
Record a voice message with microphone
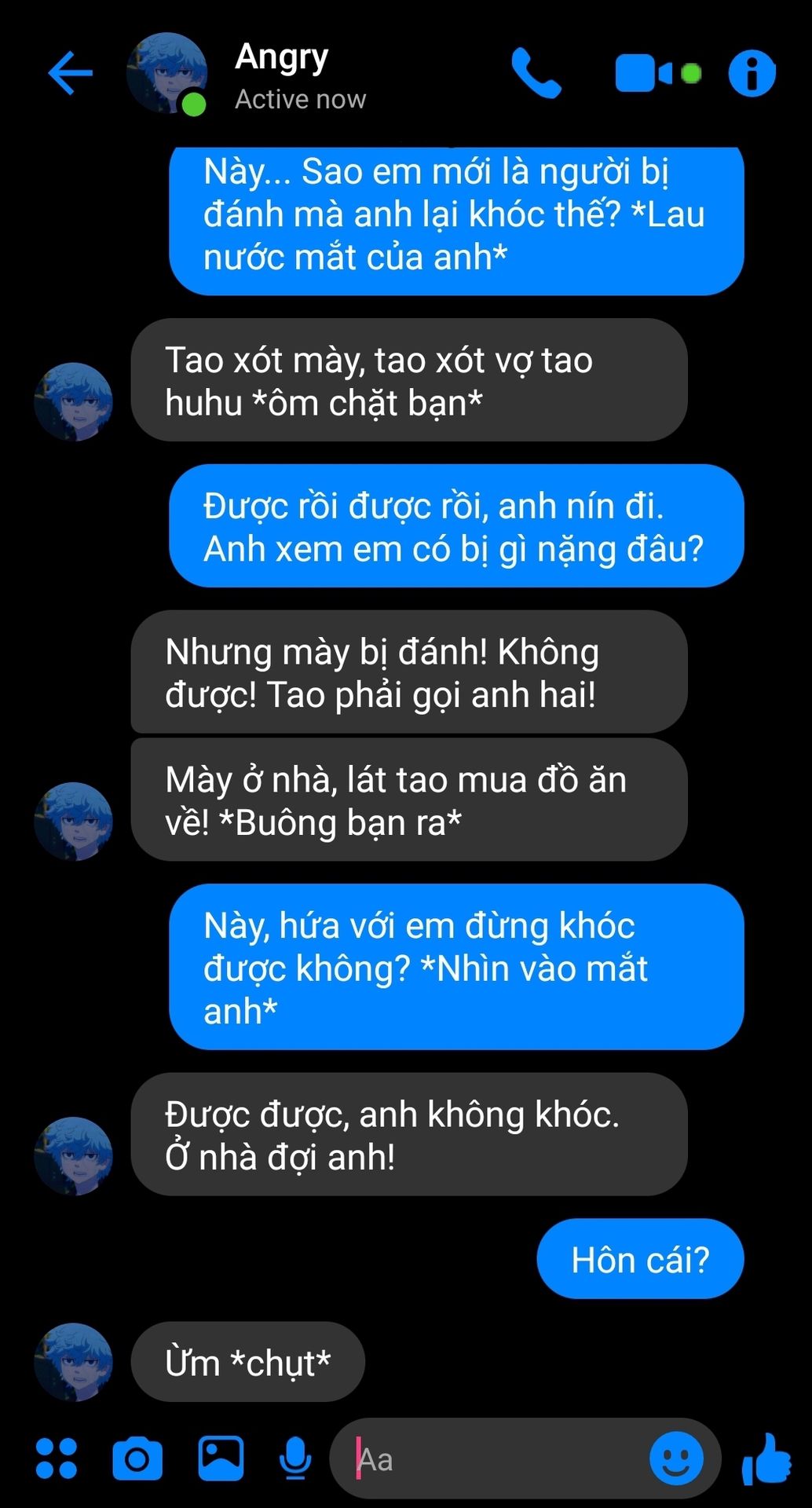(x=295, y=1459)
